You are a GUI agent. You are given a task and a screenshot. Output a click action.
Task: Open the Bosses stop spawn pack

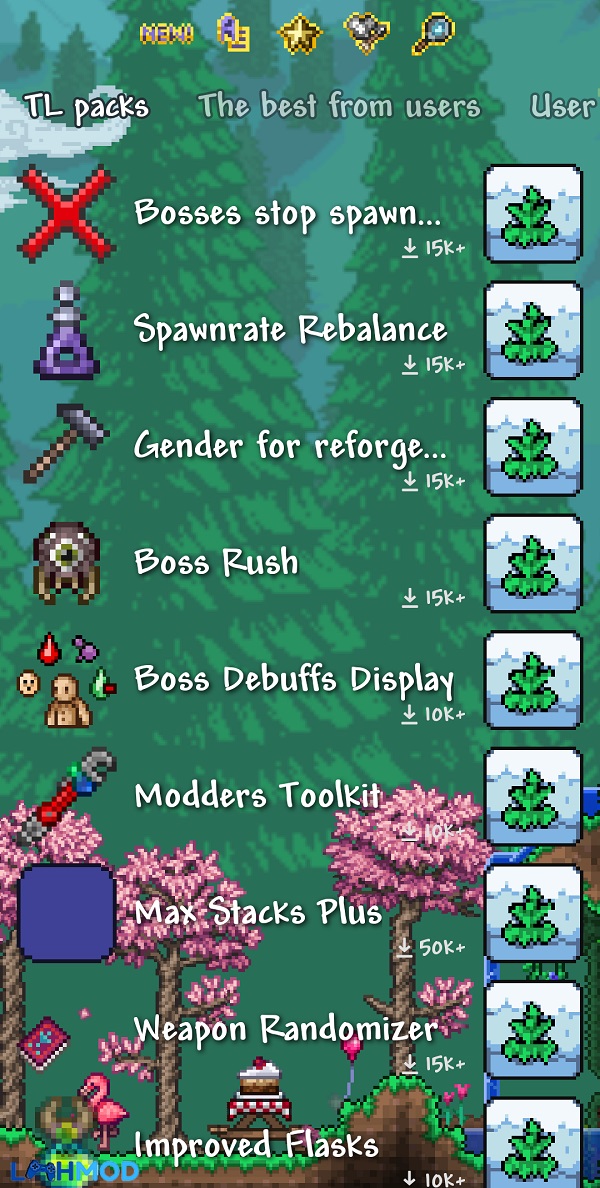[287, 213]
